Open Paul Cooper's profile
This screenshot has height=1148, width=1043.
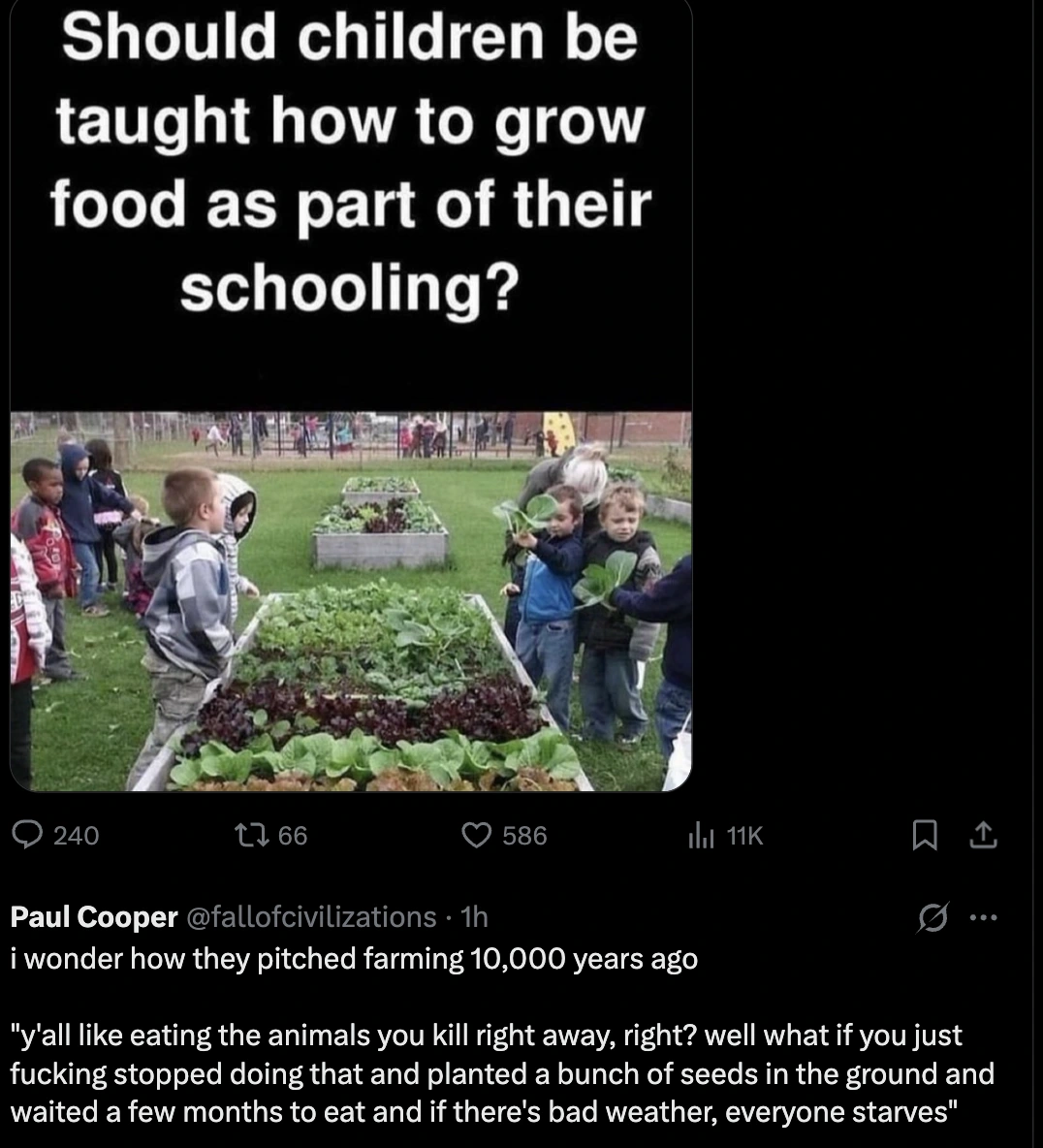click(x=94, y=916)
